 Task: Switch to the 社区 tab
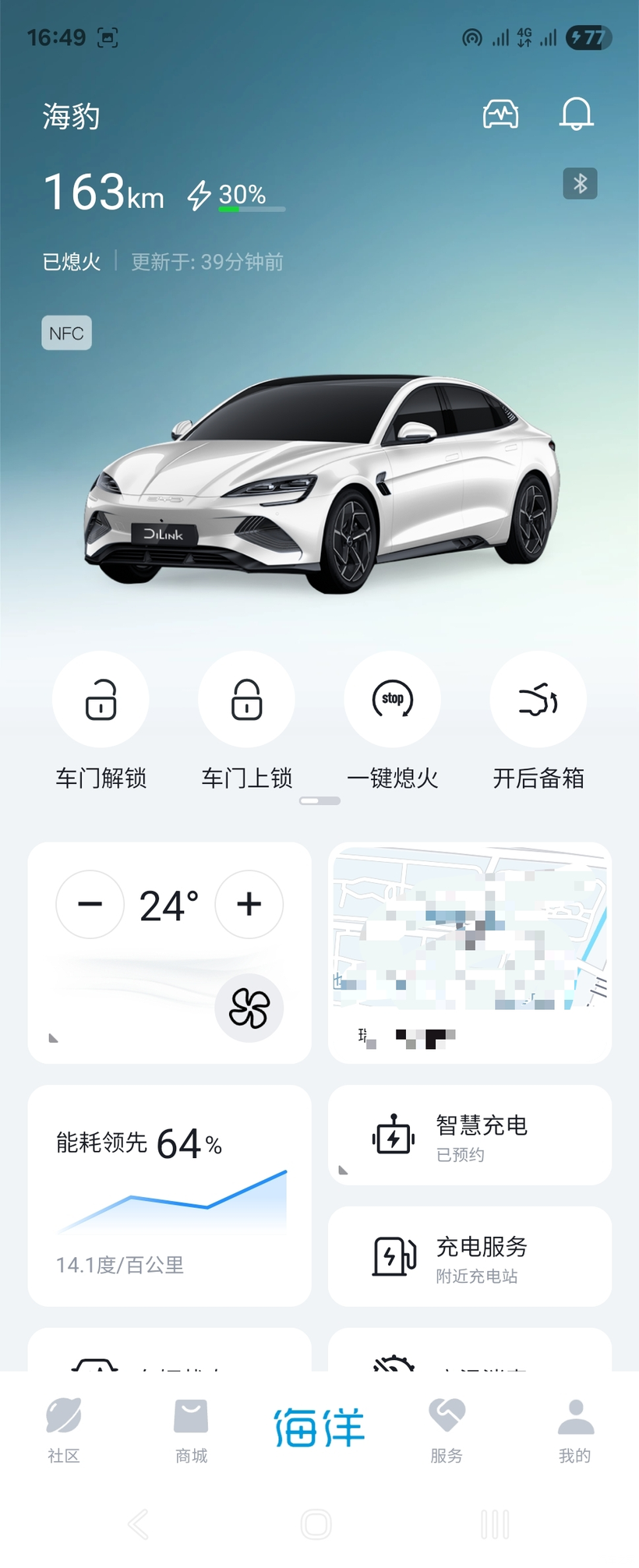[x=64, y=1430]
